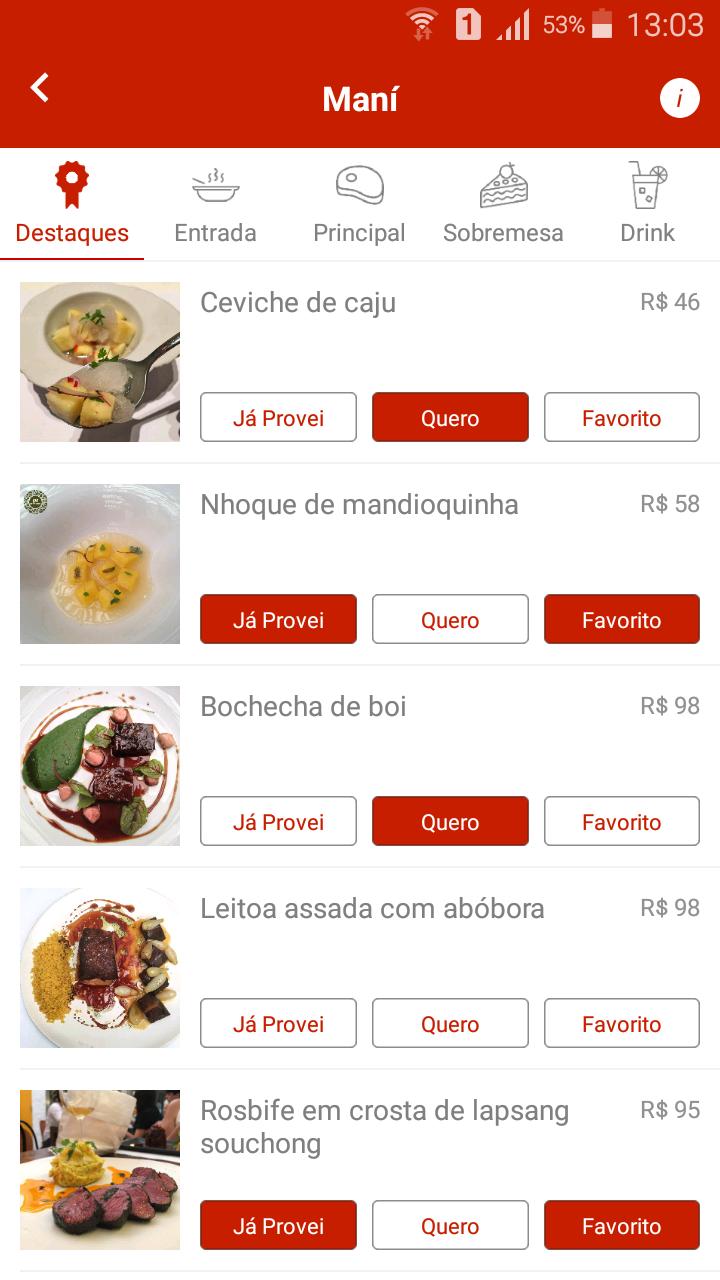This screenshot has width=720, height=1280.
Task: Disable Favorito on Nhoque de mandioquinha
Action: coord(621,619)
